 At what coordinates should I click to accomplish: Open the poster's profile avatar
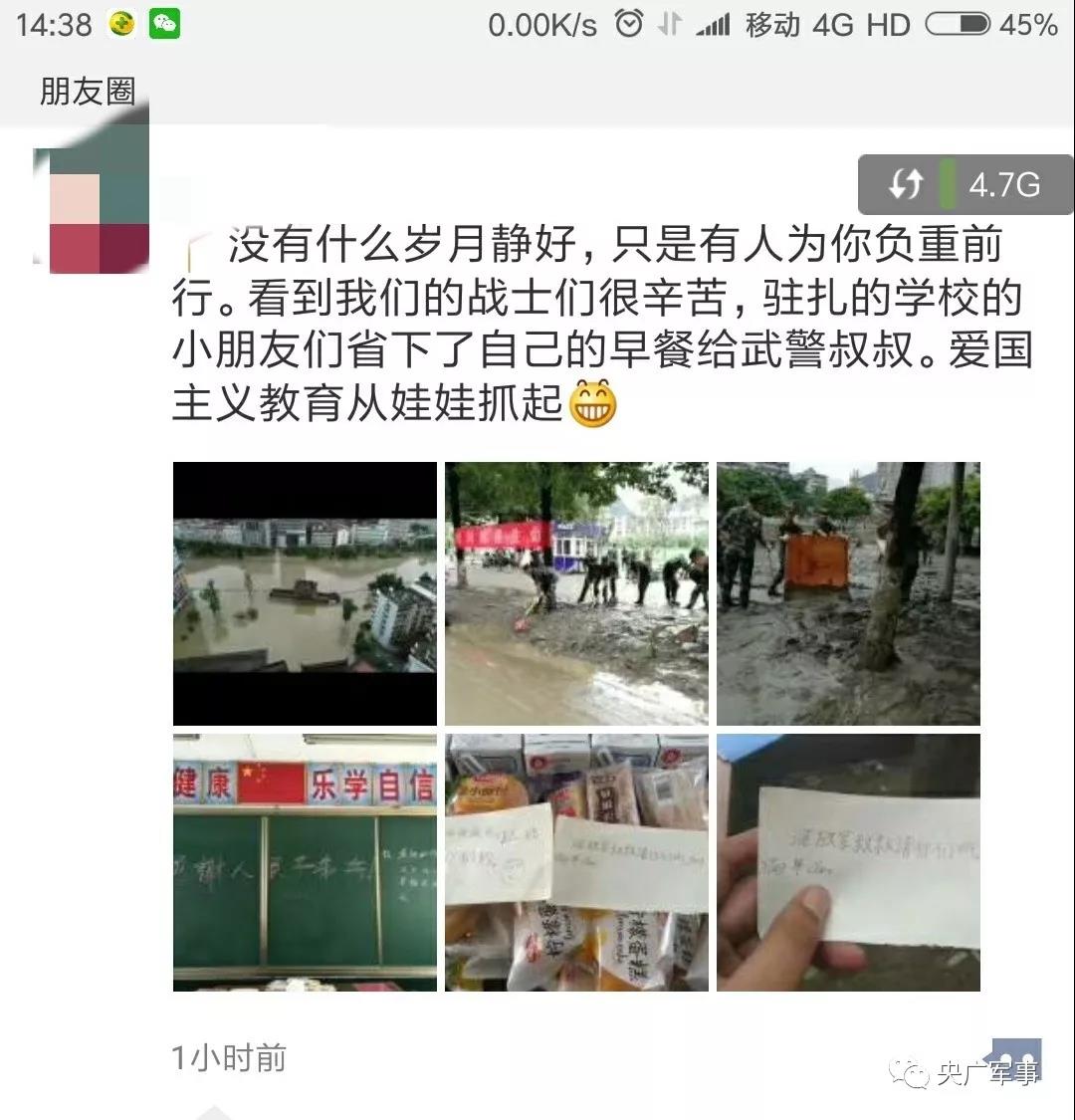click(x=92, y=211)
